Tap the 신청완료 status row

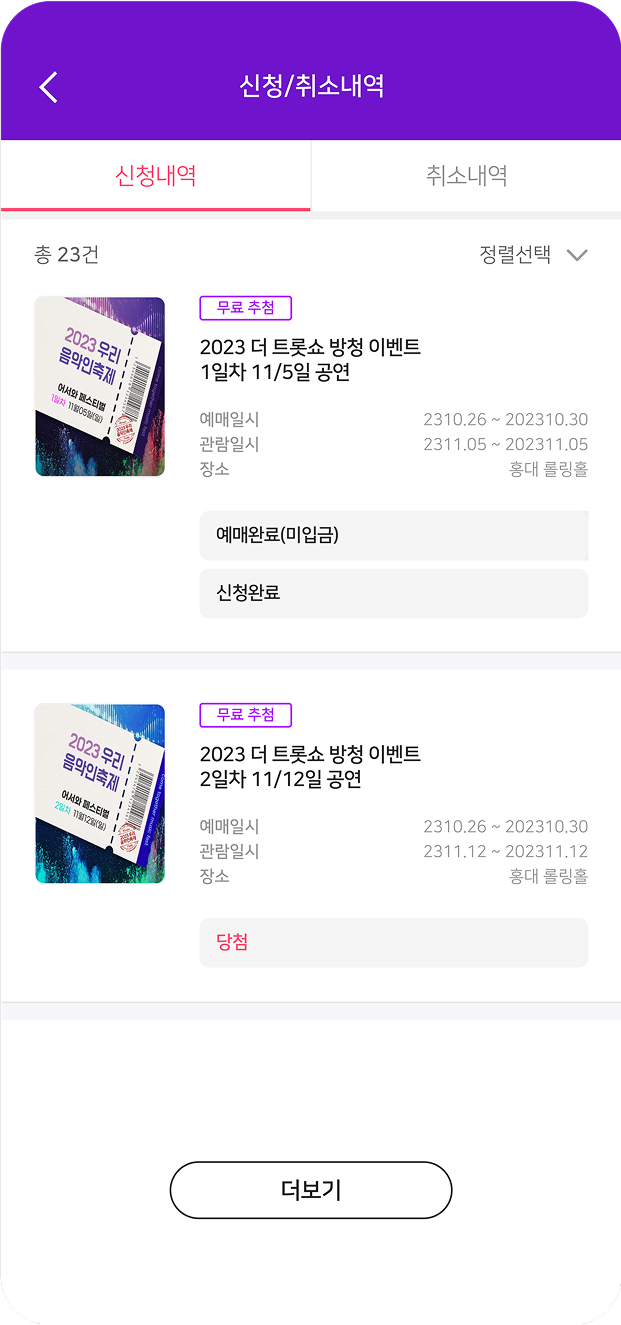pyautogui.click(x=394, y=593)
